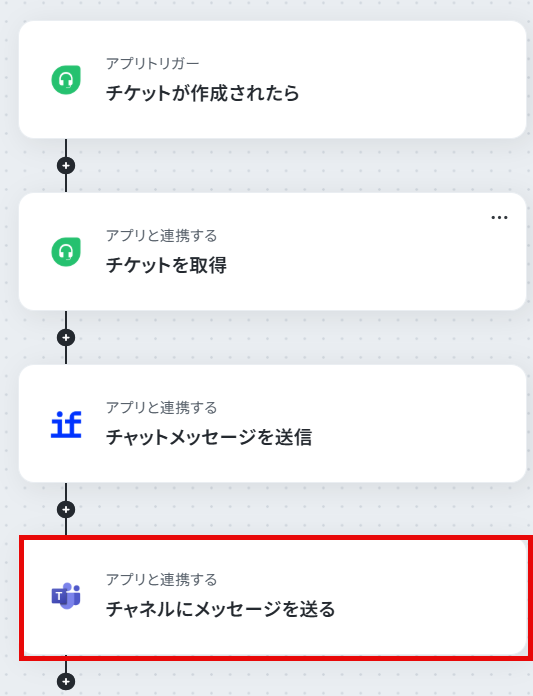Viewport: 533px width, 696px height.
Task: Open the チャネルにメッセージを送る step card
Action: click(275, 597)
